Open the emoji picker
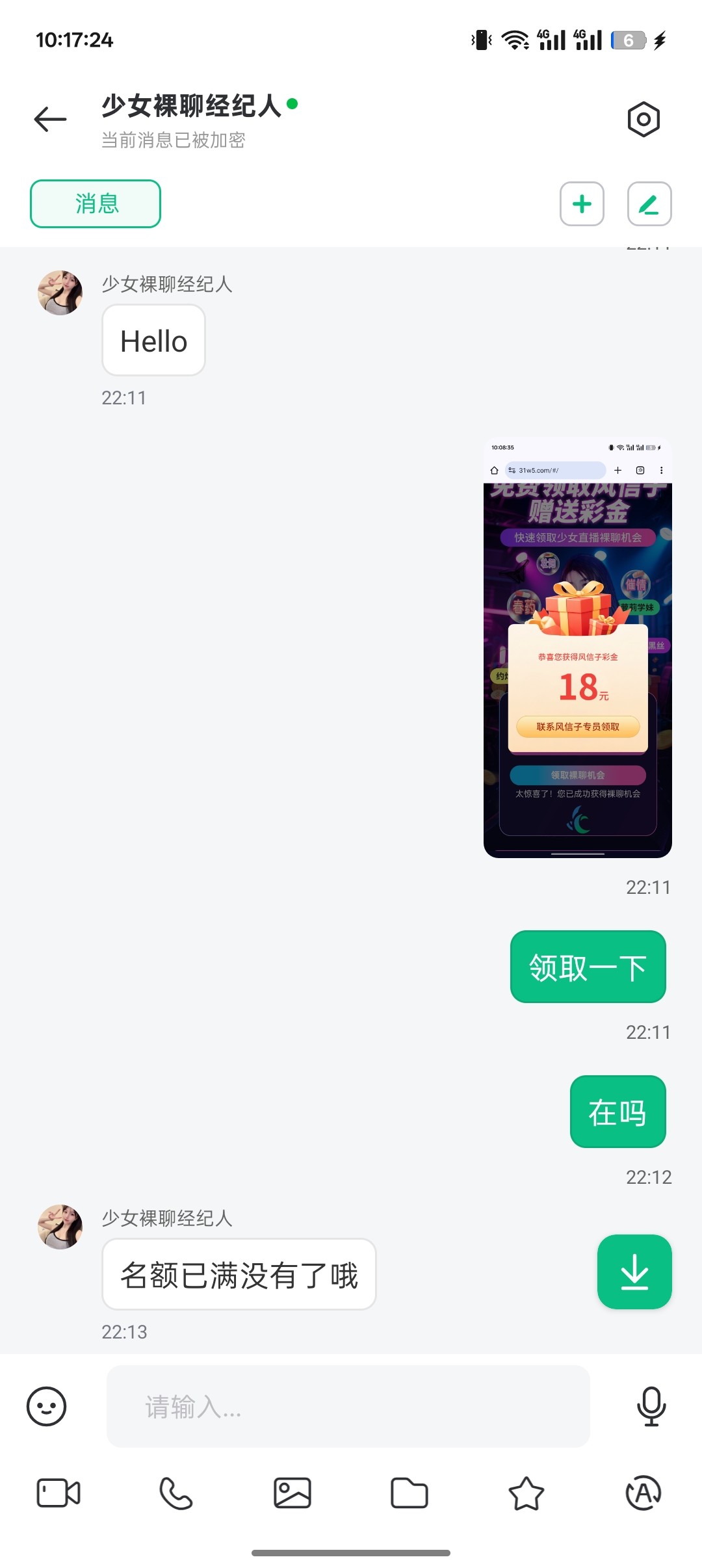Screen dimensions: 702x1568 [x=46, y=1407]
